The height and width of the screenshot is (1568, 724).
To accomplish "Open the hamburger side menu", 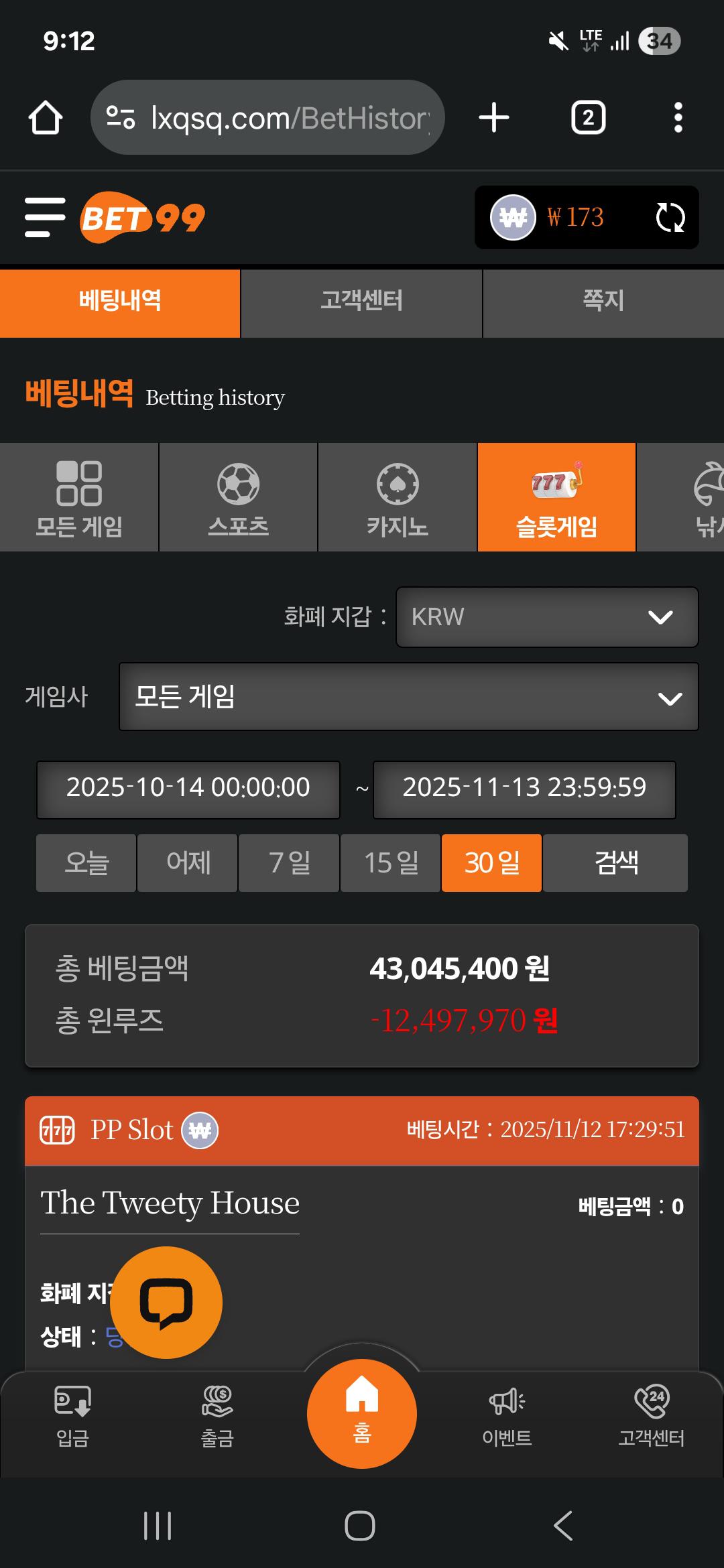I will tap(45, 217).
